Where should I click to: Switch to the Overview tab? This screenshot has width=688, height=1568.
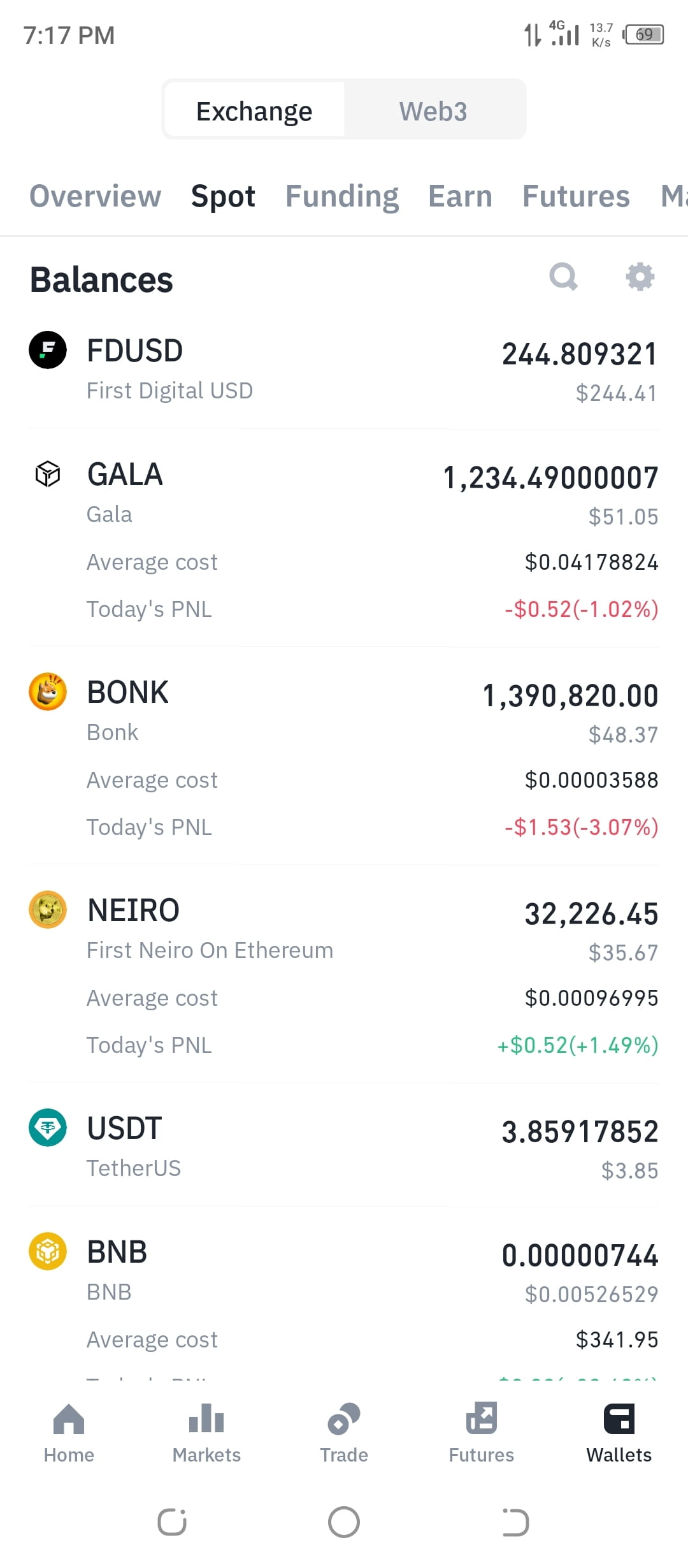click(96, 196)
